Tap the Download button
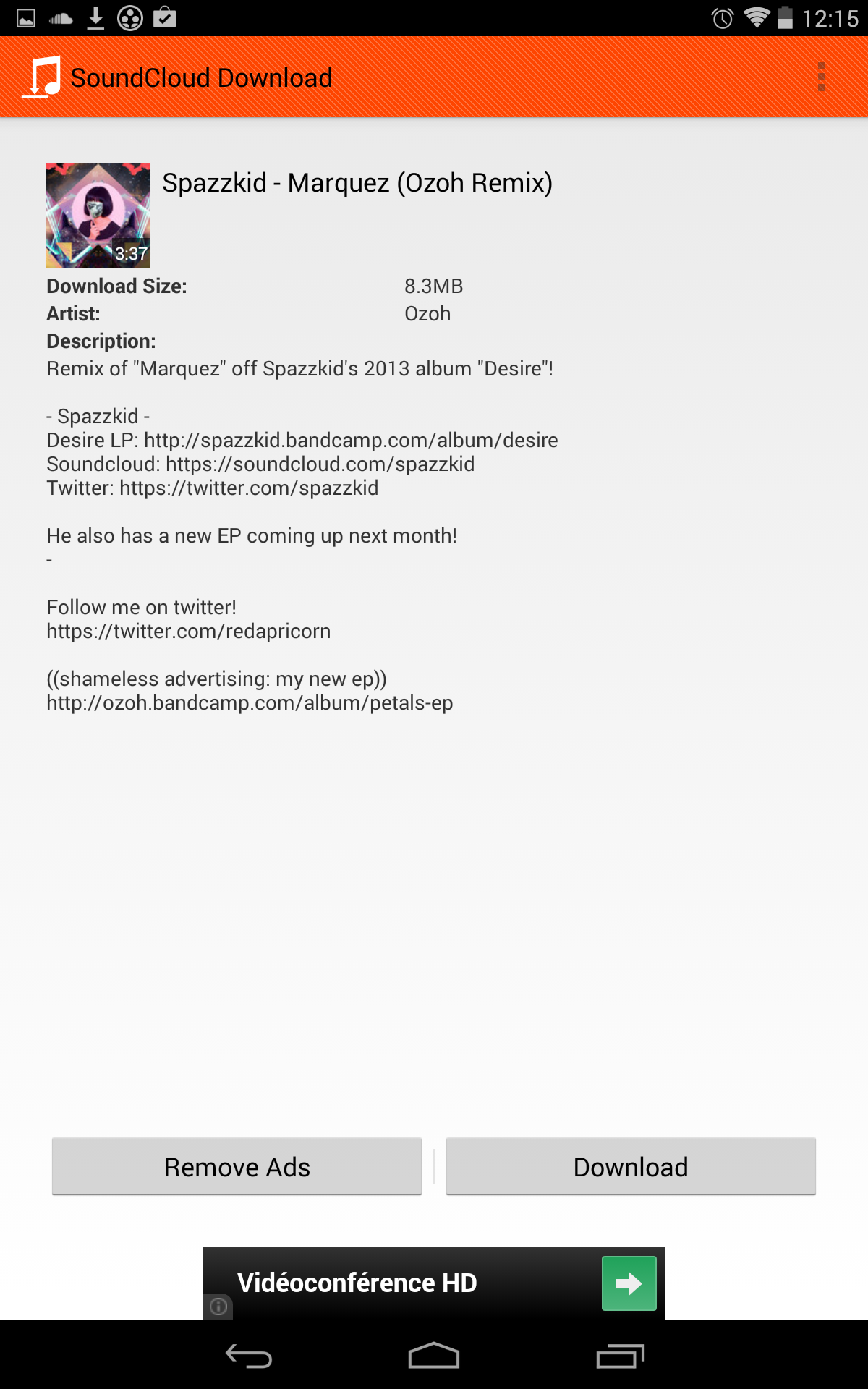This screenshot has width=868, height=1389. [x=631, y=1166]
